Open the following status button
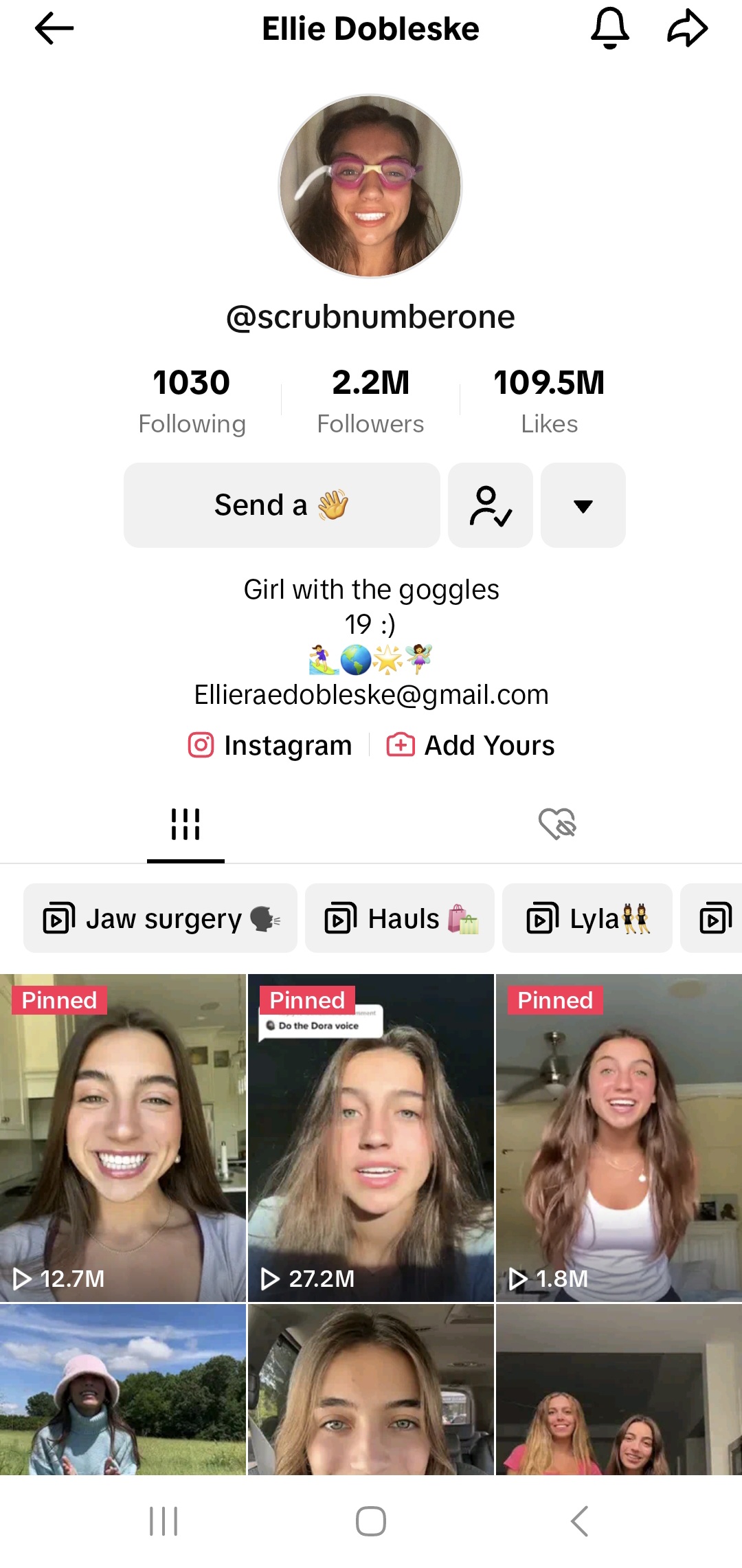Screen dimensions: 742x1568 491,505
